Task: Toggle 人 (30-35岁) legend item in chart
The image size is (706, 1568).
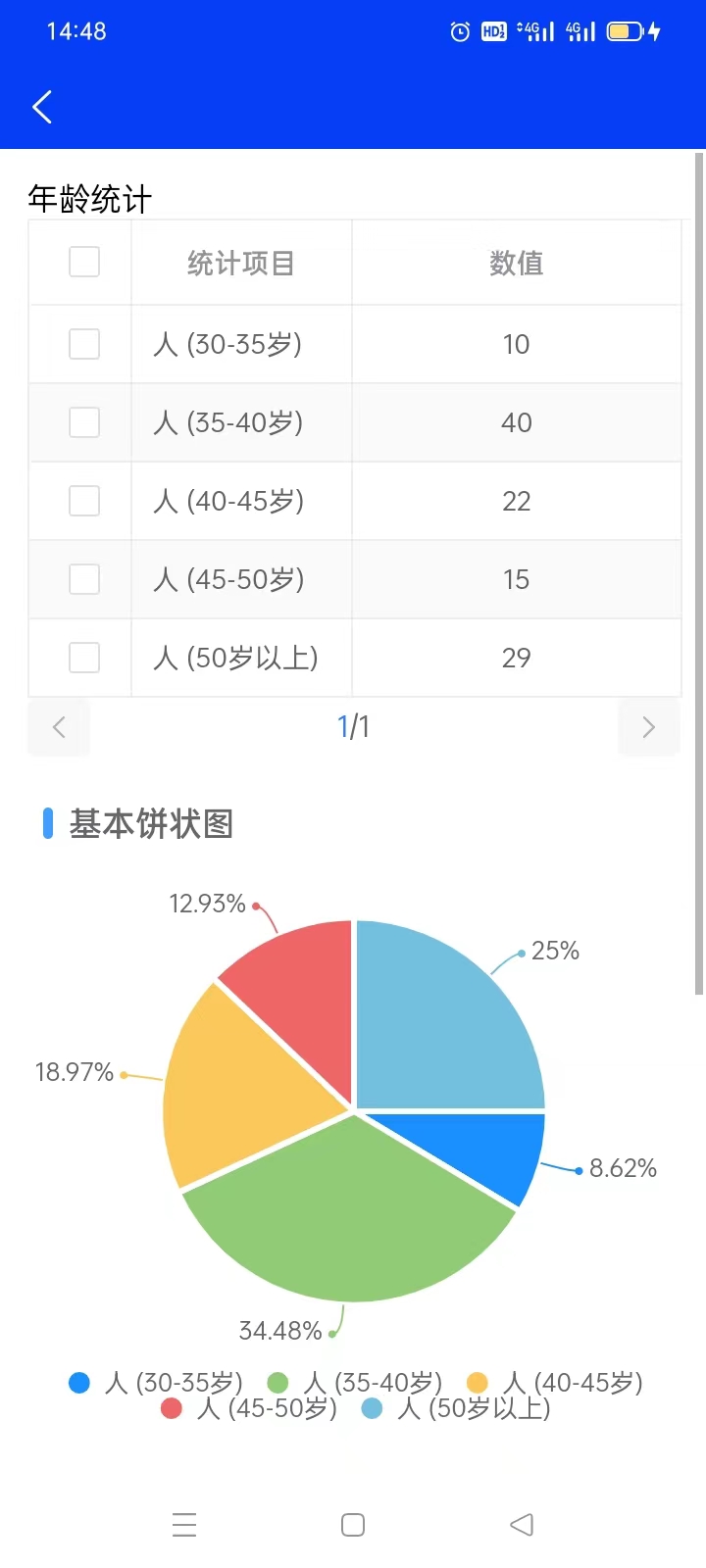Action: click(156, 1383)
